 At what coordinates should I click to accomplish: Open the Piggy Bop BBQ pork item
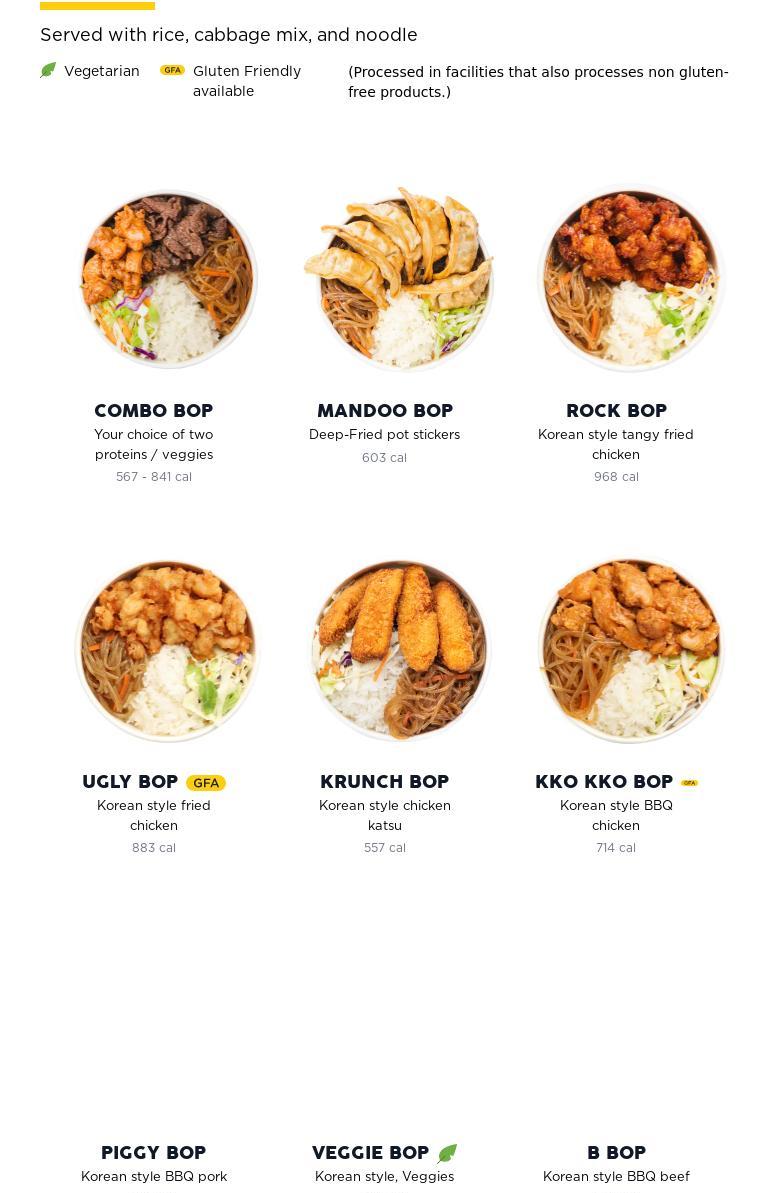(x=154, y=1153)
